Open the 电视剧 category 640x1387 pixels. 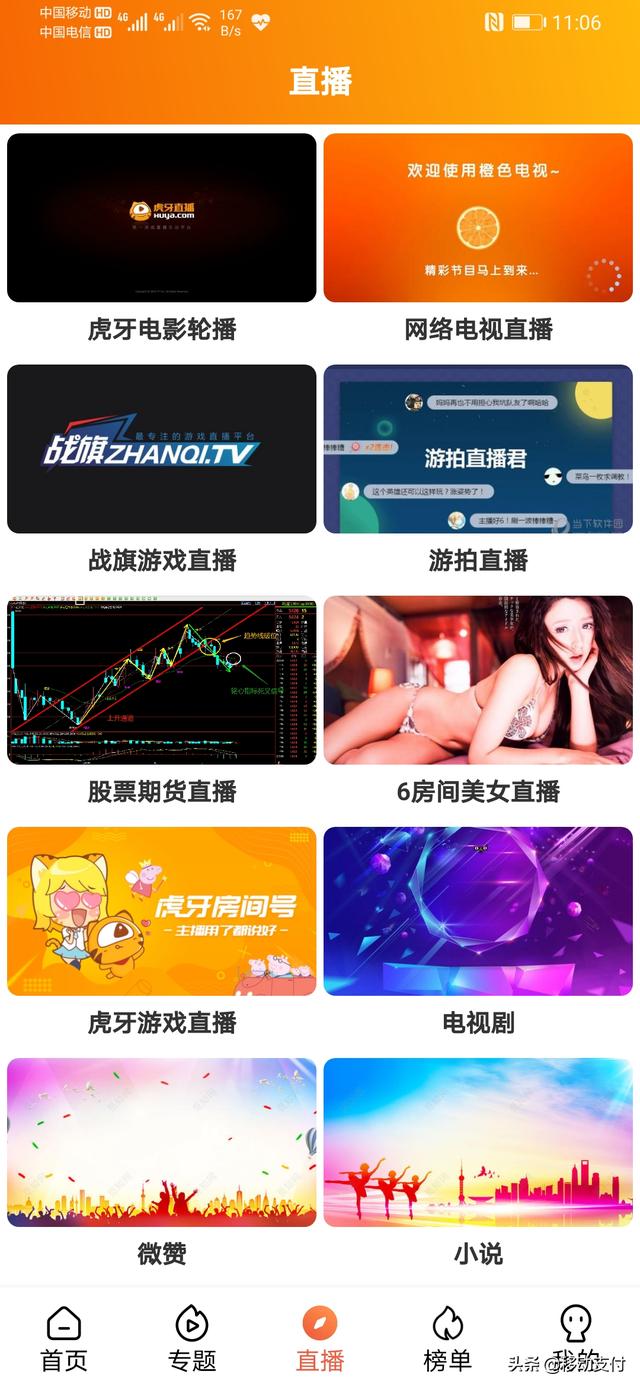coord(478,911)
